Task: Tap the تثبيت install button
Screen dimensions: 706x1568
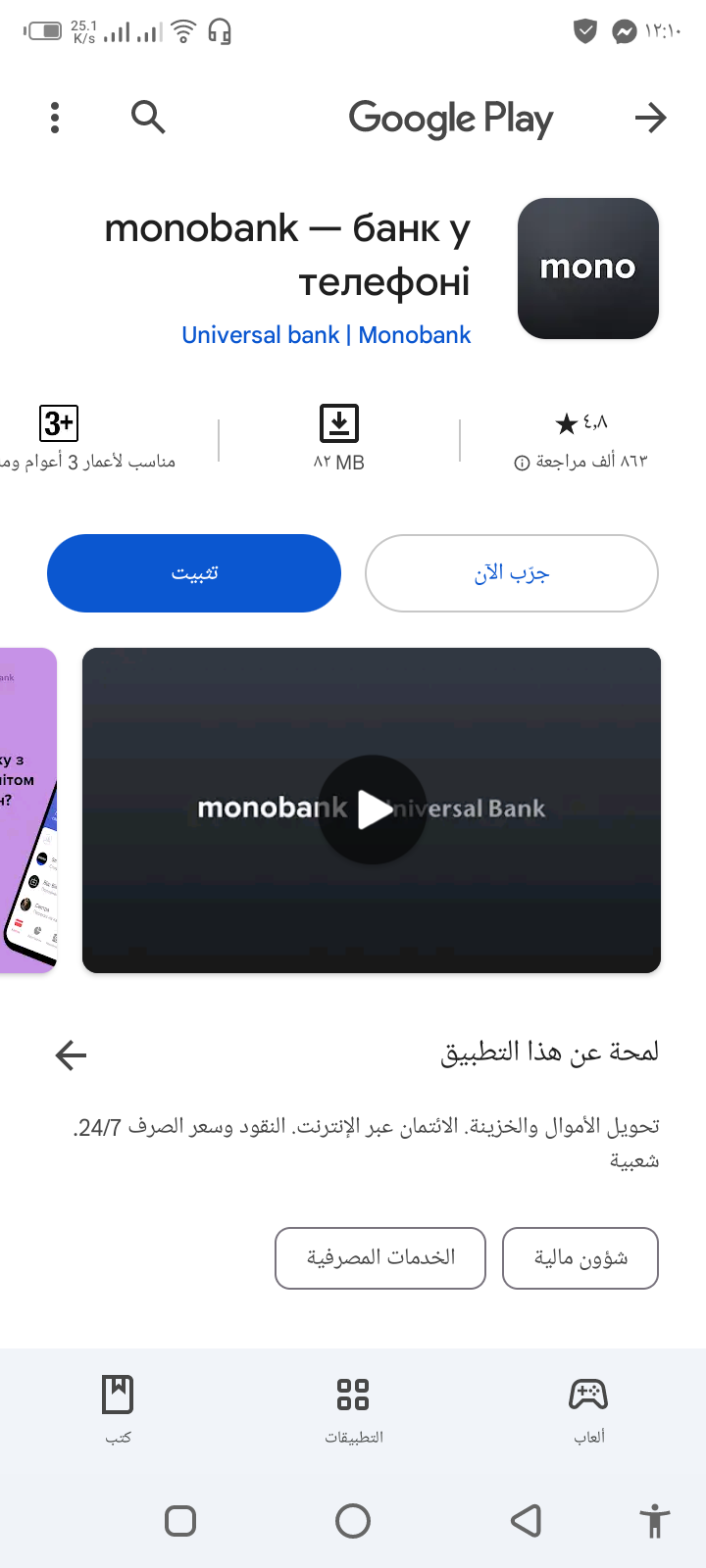Action: [194, 573]
